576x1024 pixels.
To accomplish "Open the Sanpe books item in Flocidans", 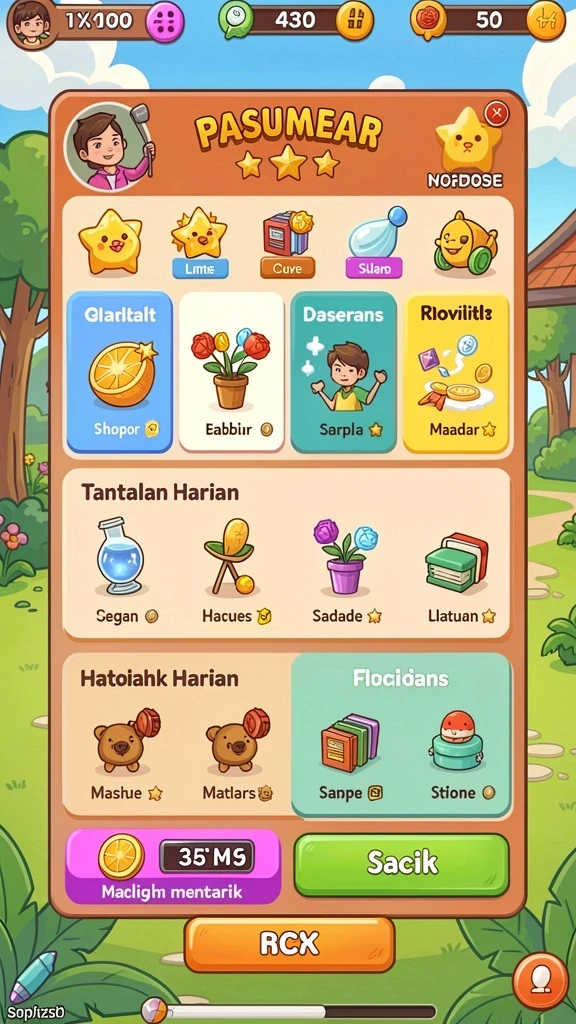I will (x=351, y=756).
